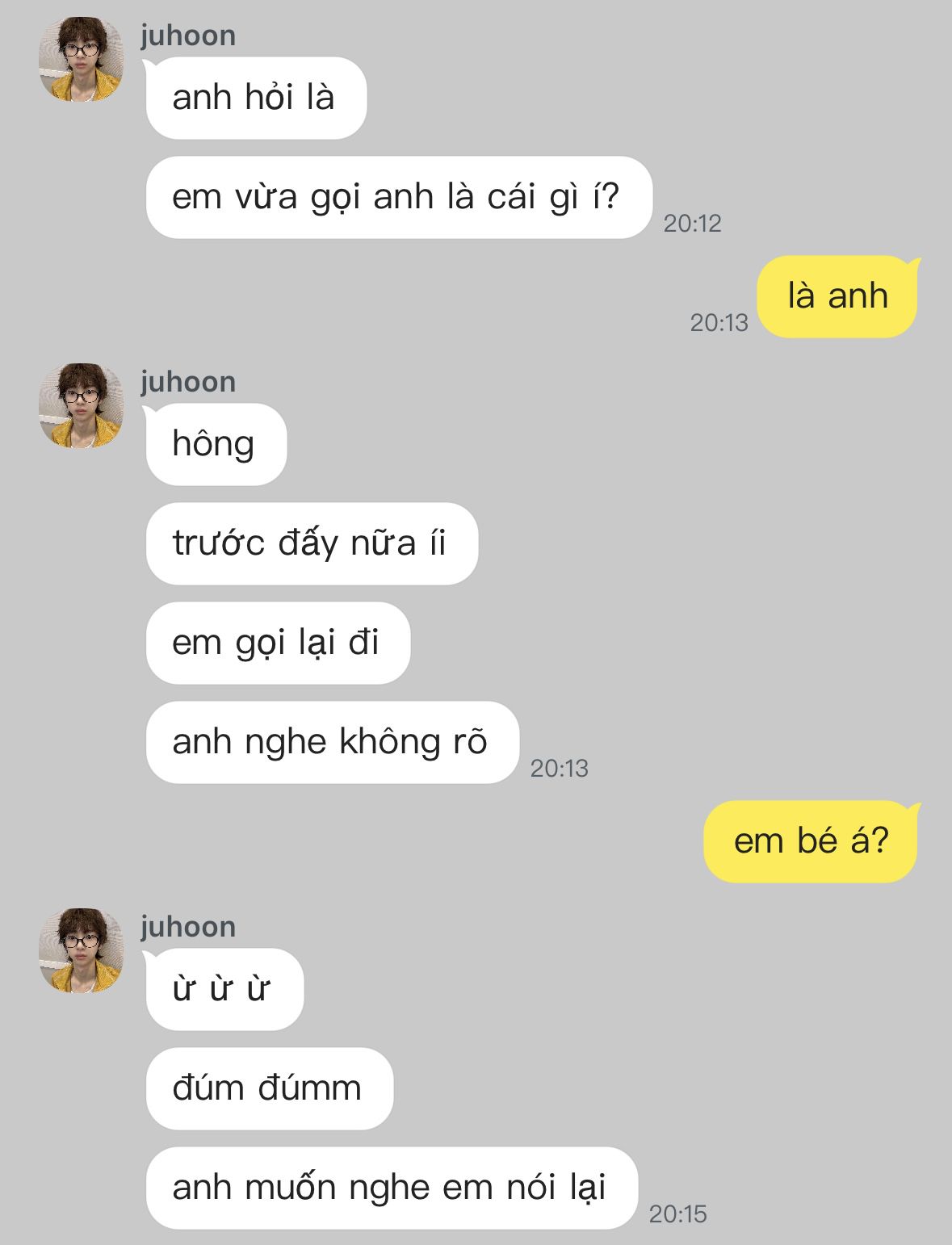The height and width of the screenshot is (1245, 952).
Task: Tap juhoon's profile picture beside "hông"
Action: pyautogui.click(x=81, y=406)
